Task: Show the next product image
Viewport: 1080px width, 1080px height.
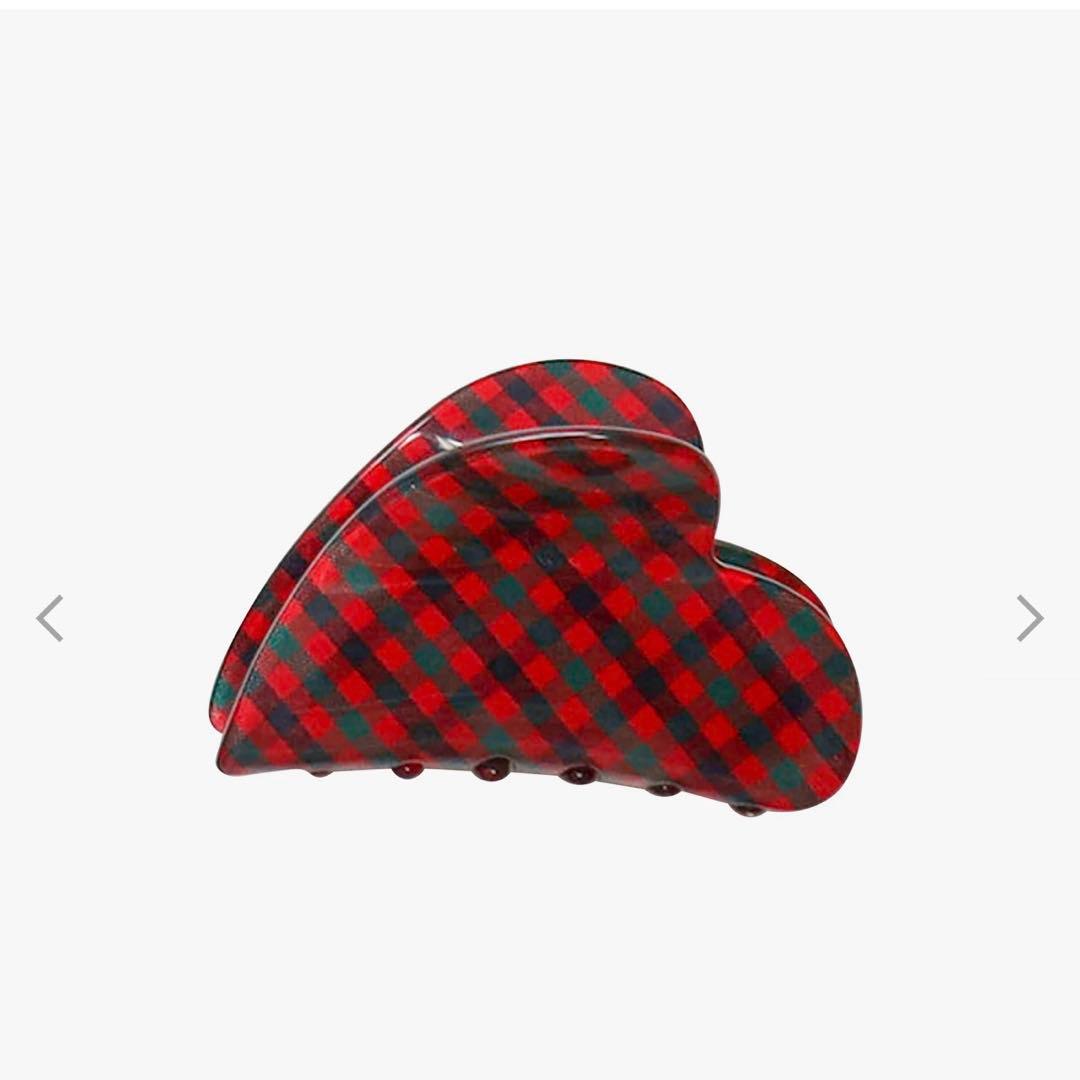Action: [x=1029, y=618]
